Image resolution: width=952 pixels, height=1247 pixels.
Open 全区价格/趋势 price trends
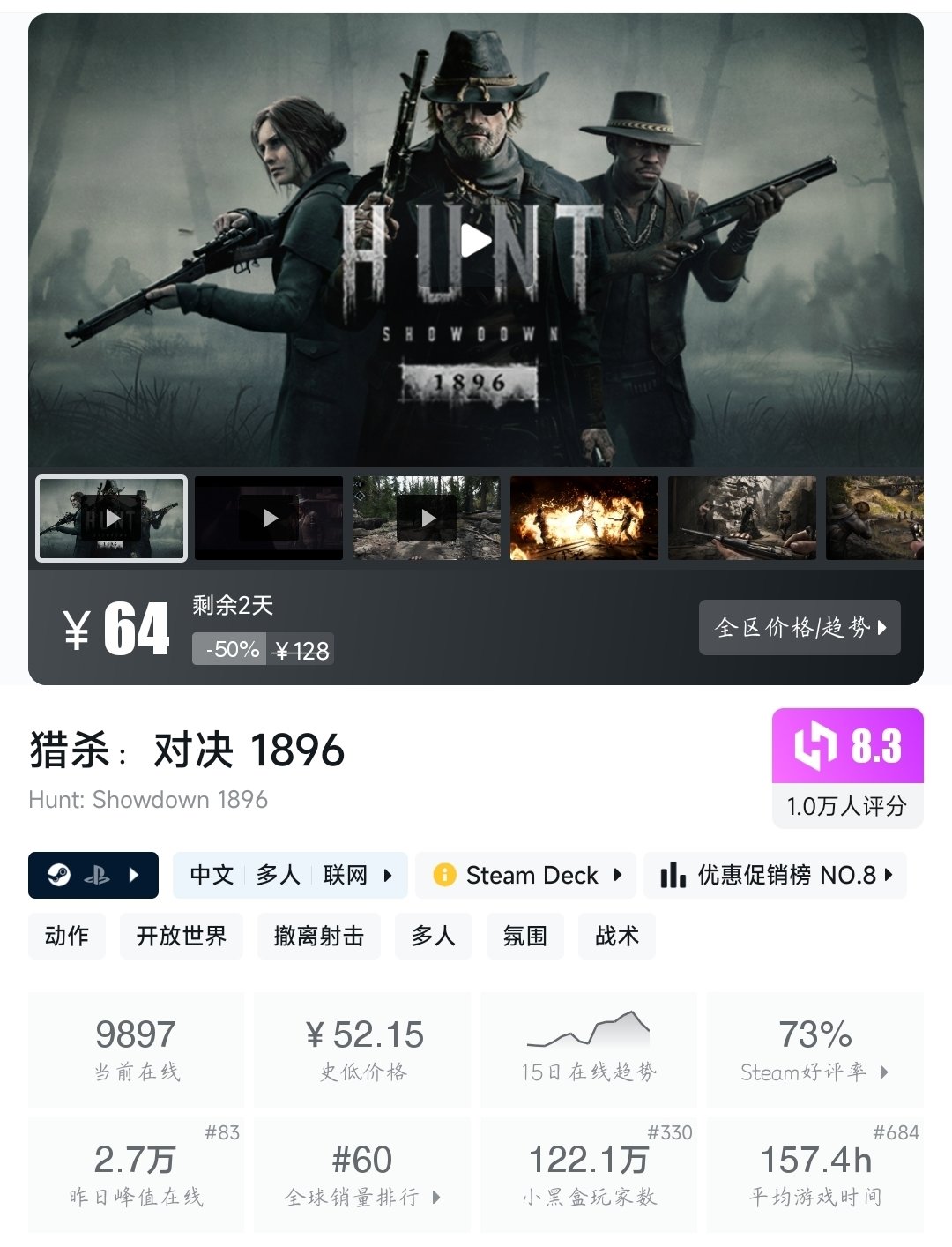coord(800,628)
